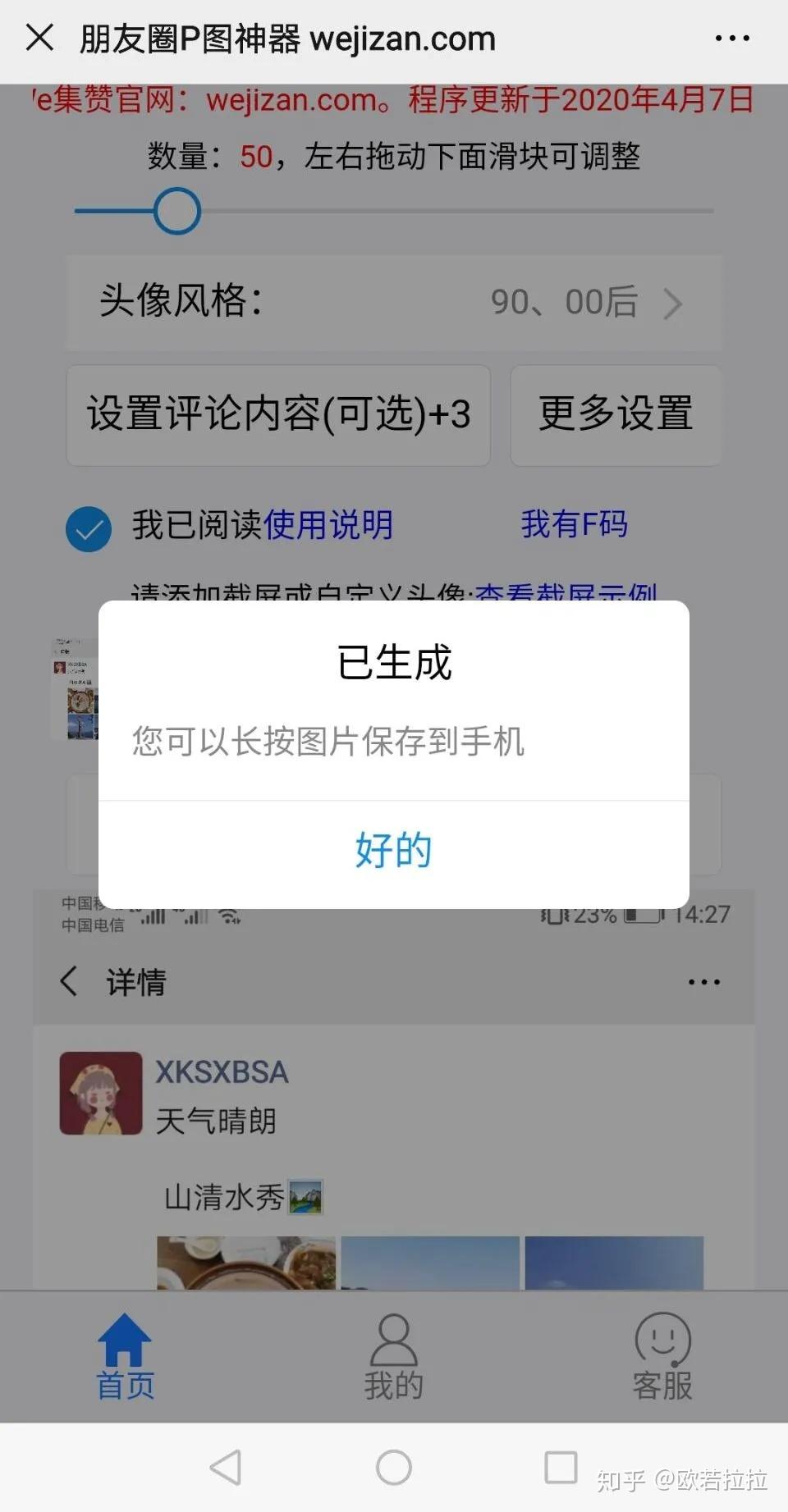Open 更多设置
Viewport: 788px width, 1512px height.
point(616,415)
